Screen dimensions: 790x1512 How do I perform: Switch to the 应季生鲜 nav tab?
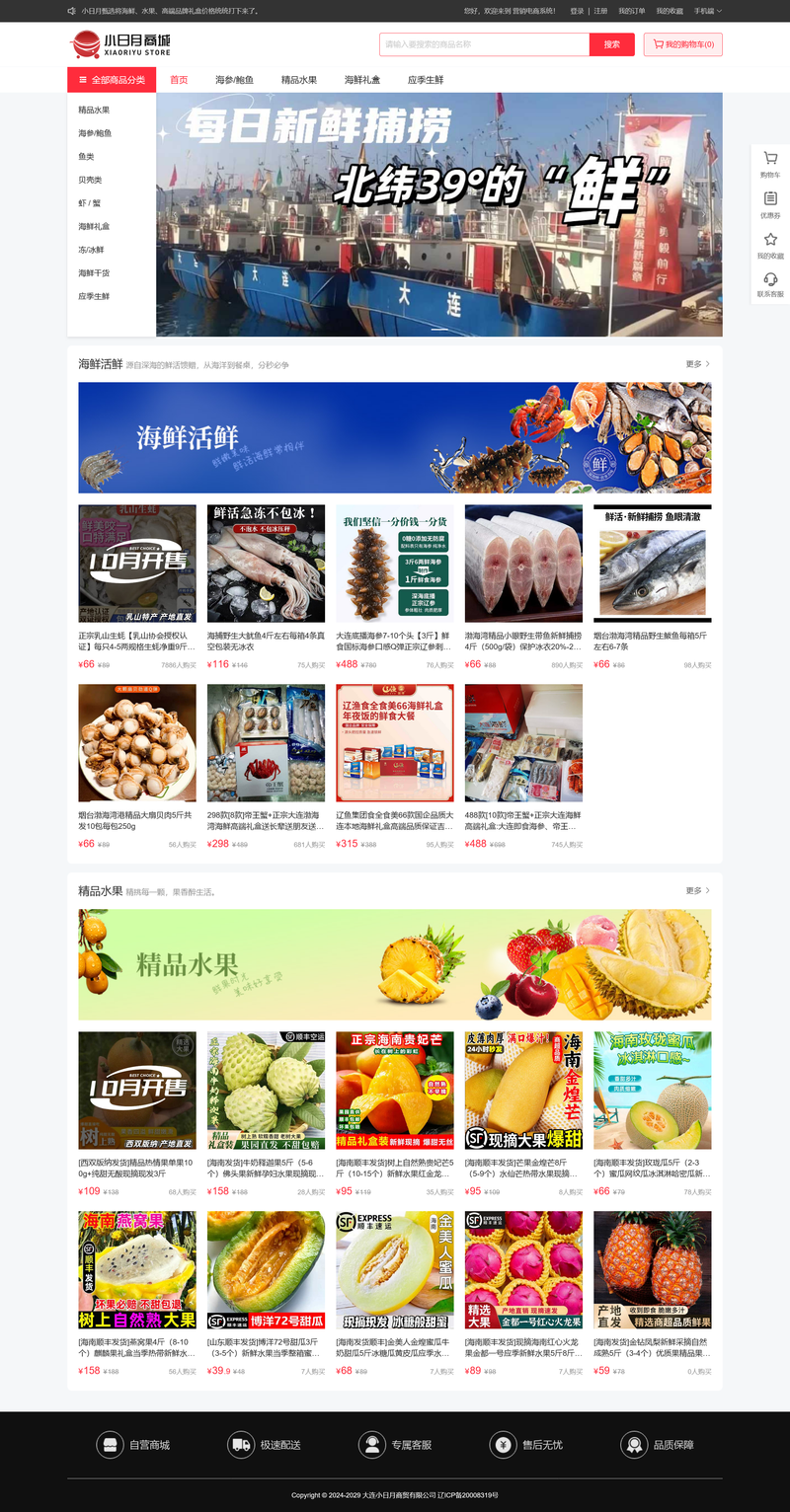click(x=426, y=80)
